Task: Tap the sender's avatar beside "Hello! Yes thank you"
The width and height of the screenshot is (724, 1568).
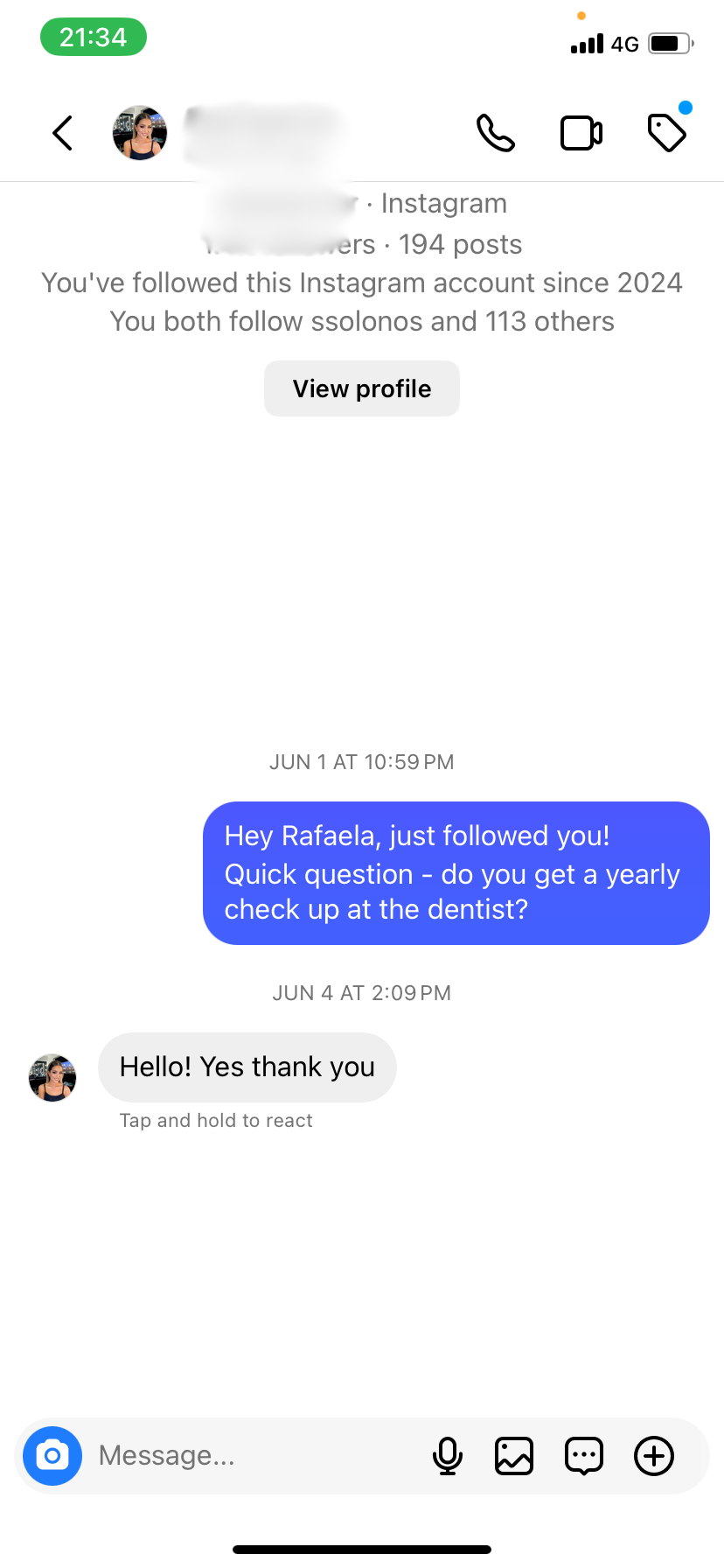Action: click(x=52, y=1077)
